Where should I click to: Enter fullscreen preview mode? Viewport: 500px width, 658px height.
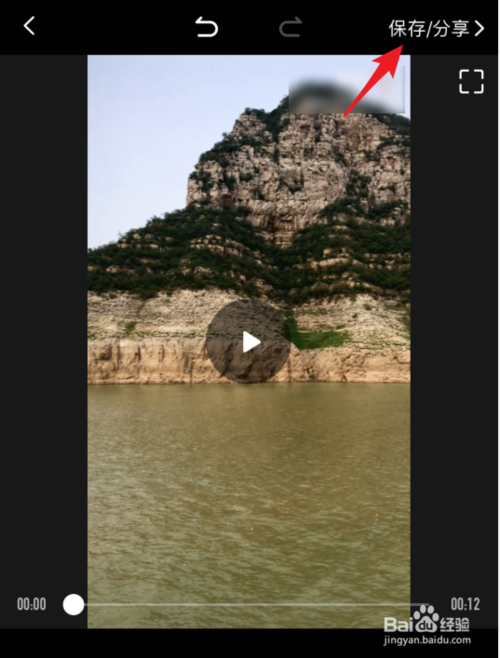click(x=471, y=81)
